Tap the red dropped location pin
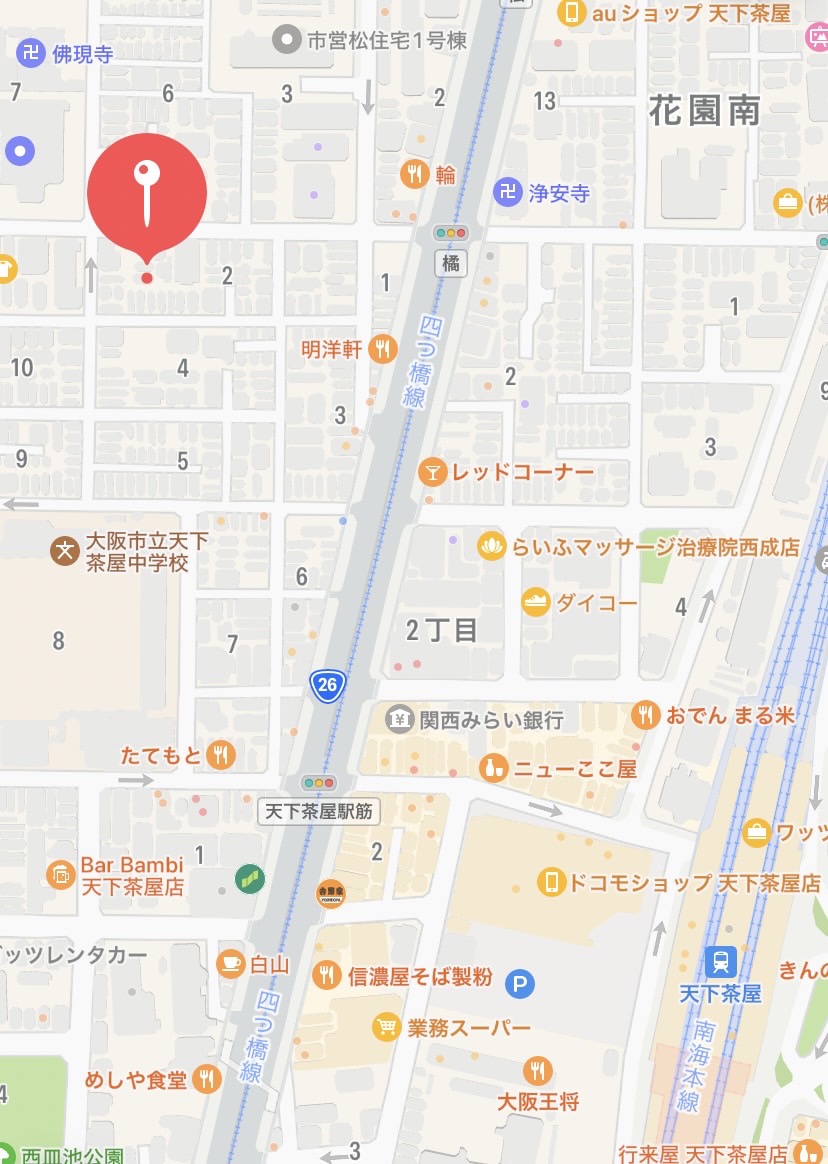The image size is (828, 1164). click(x=147, y=194)
